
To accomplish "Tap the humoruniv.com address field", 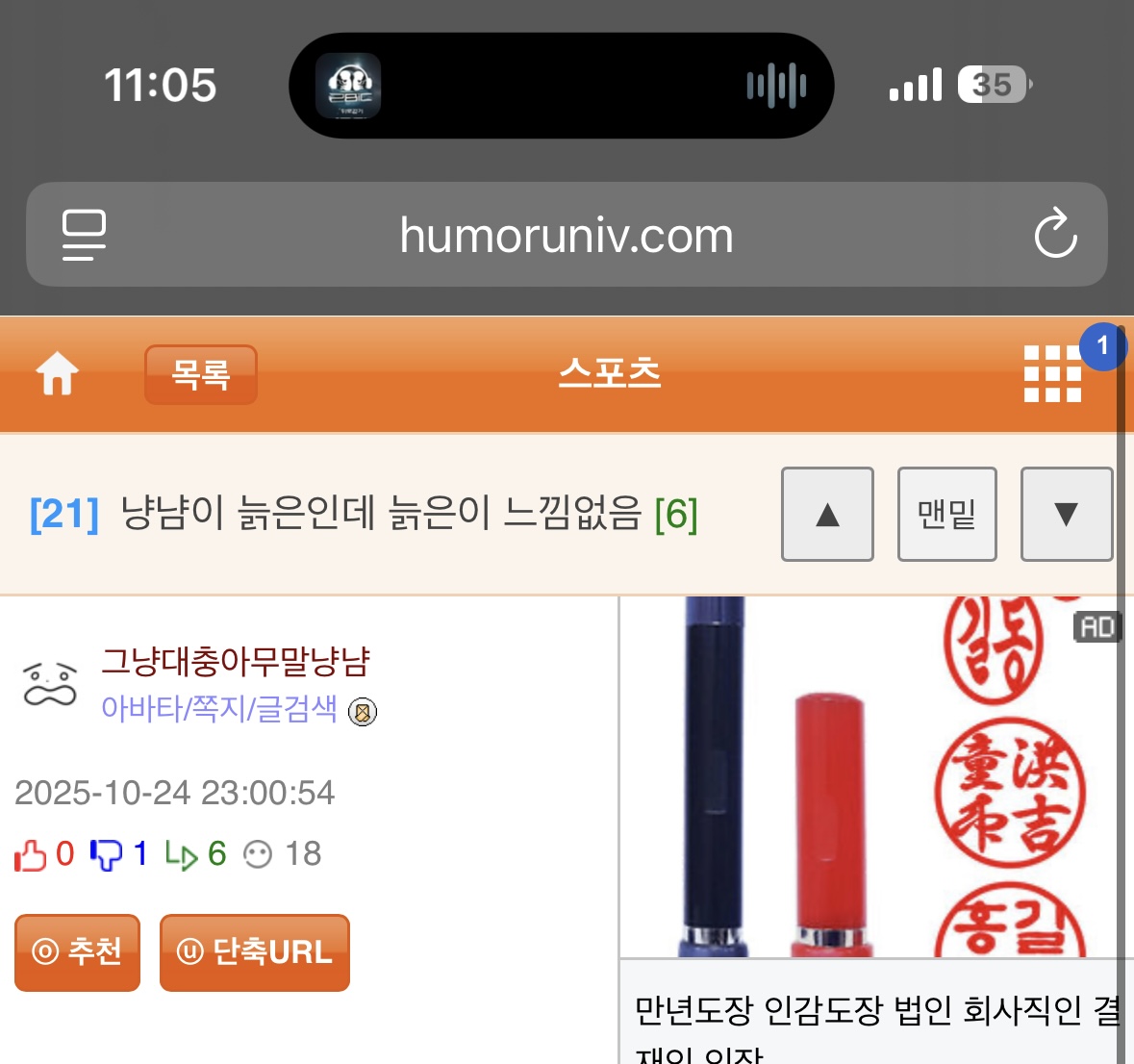I will pos(567,235).
